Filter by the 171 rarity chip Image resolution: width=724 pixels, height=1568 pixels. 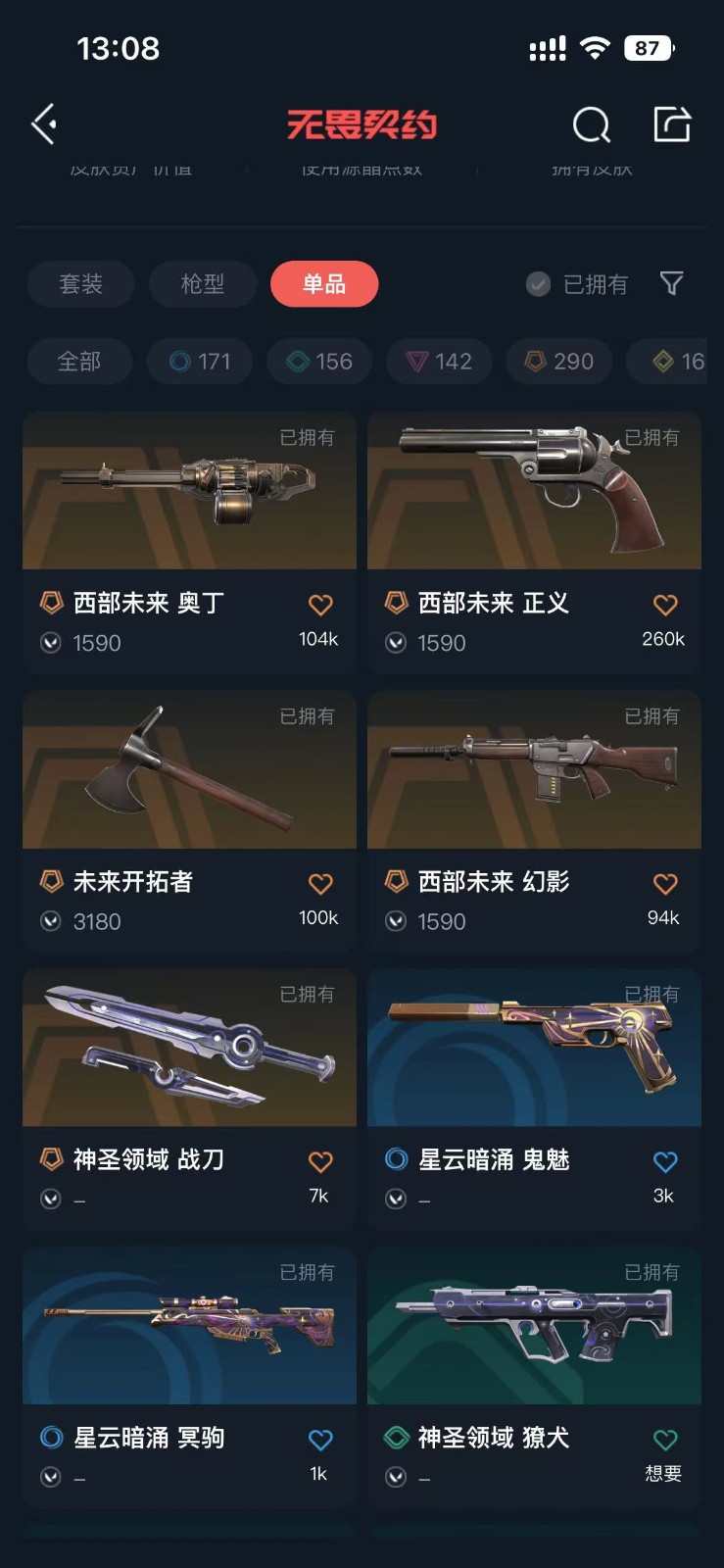[x=200, y=362]
